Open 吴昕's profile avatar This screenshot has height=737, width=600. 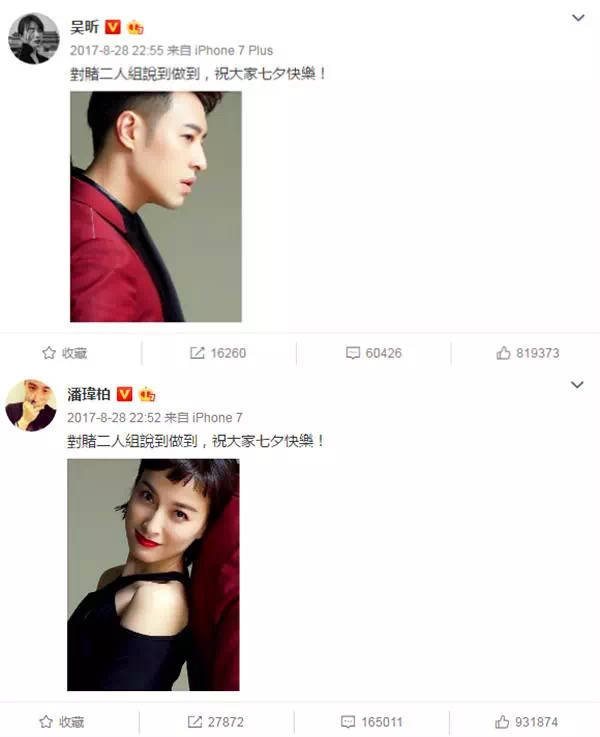pyautogui.click(x=33, y=38)
